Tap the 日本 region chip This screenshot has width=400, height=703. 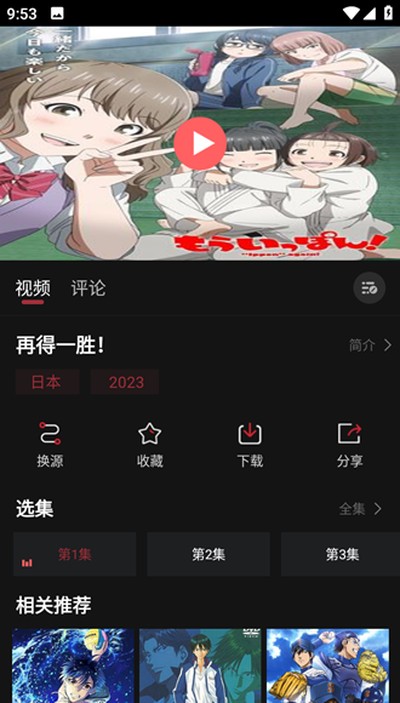[48, 382]
